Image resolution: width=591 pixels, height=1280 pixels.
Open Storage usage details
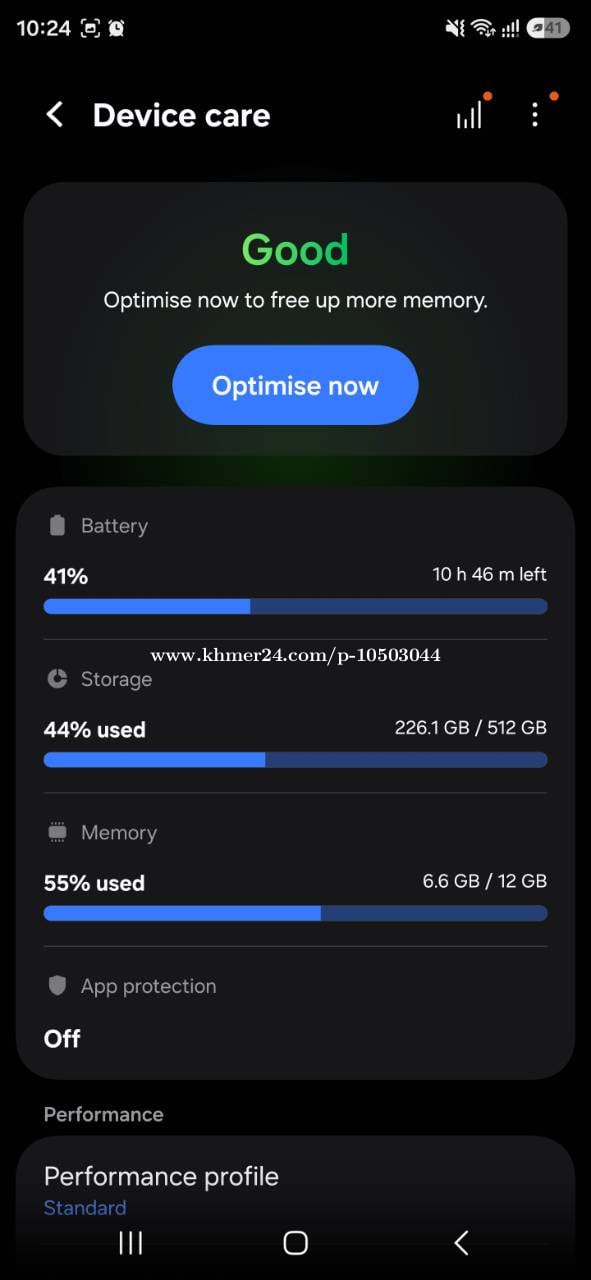[x=295, y=717]
